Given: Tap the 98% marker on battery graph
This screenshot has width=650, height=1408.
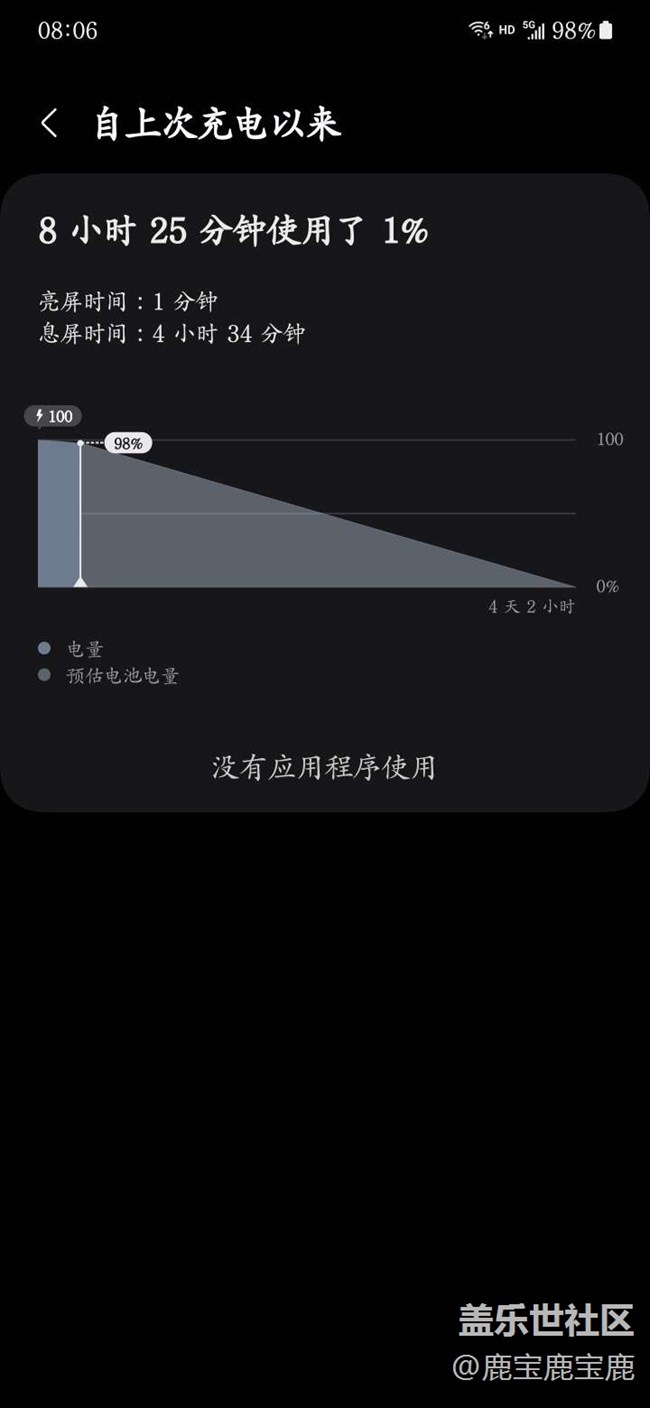Looking at the screenshot, I should [128, 443].
